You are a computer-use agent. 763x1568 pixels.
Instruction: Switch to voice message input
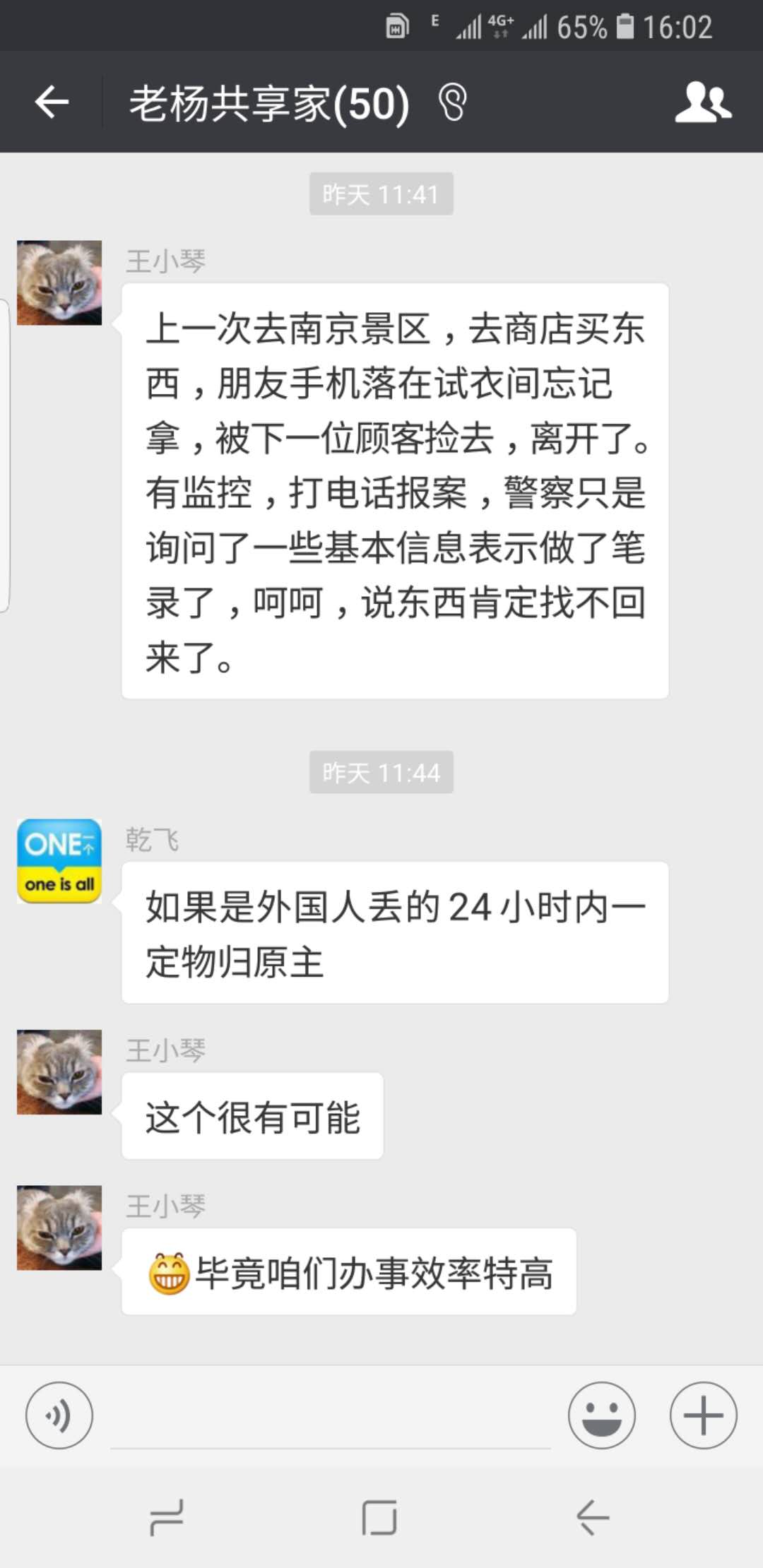tap(59, 1415)
